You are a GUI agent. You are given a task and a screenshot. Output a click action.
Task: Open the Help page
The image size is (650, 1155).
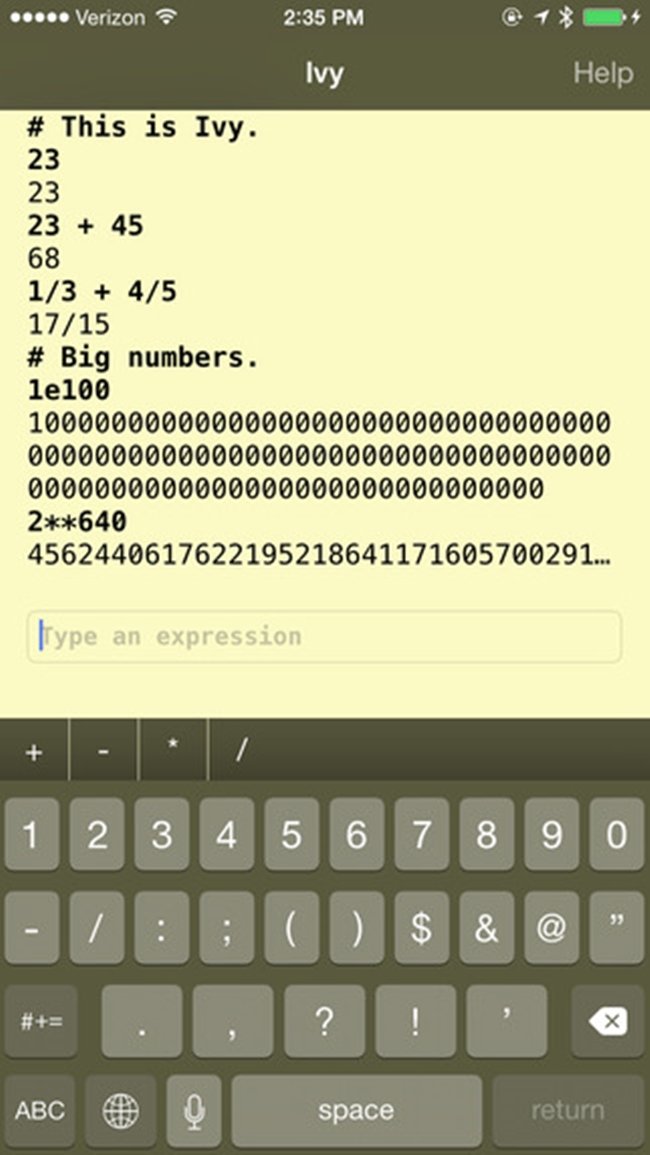pos(603,74)
